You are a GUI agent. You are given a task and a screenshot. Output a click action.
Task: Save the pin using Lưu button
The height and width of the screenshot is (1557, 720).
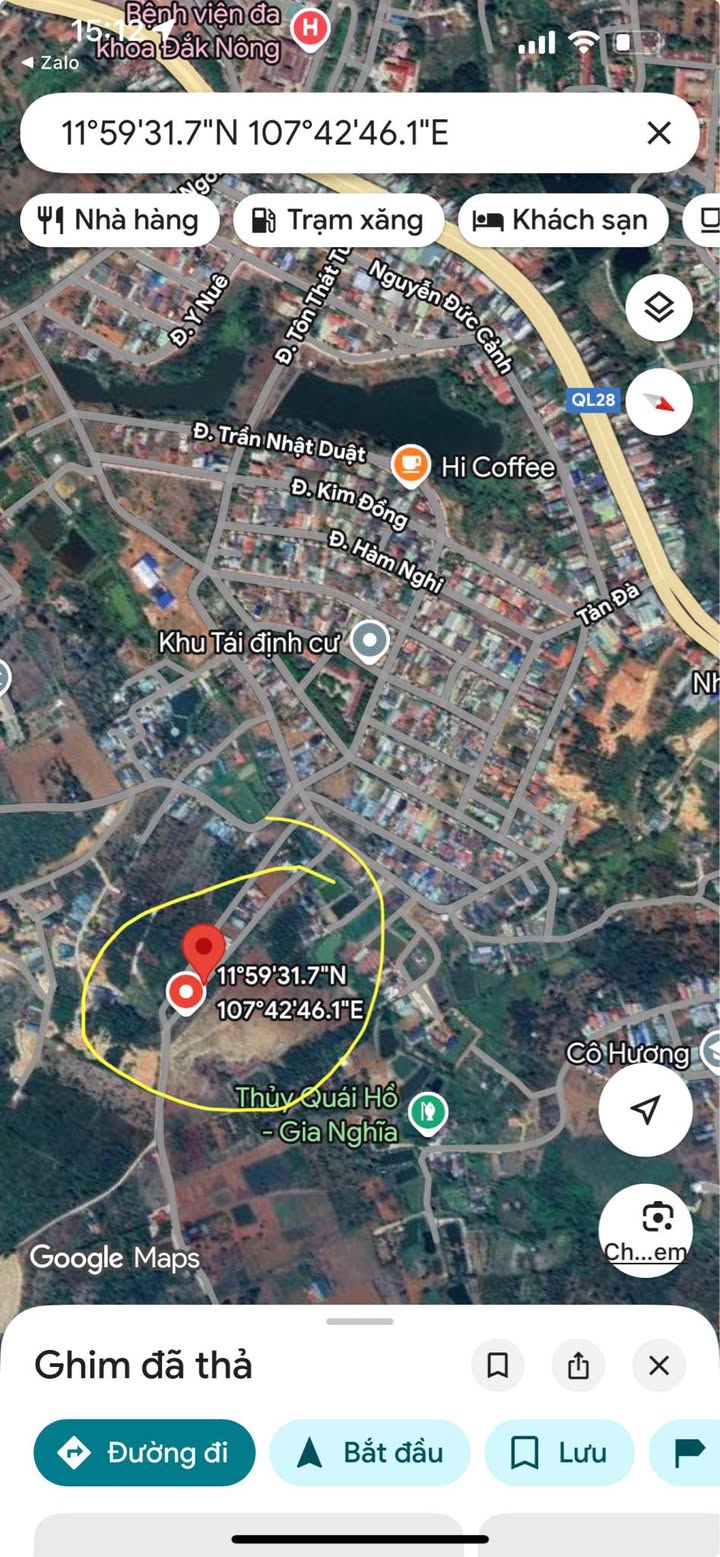(x=559, y=1452)
